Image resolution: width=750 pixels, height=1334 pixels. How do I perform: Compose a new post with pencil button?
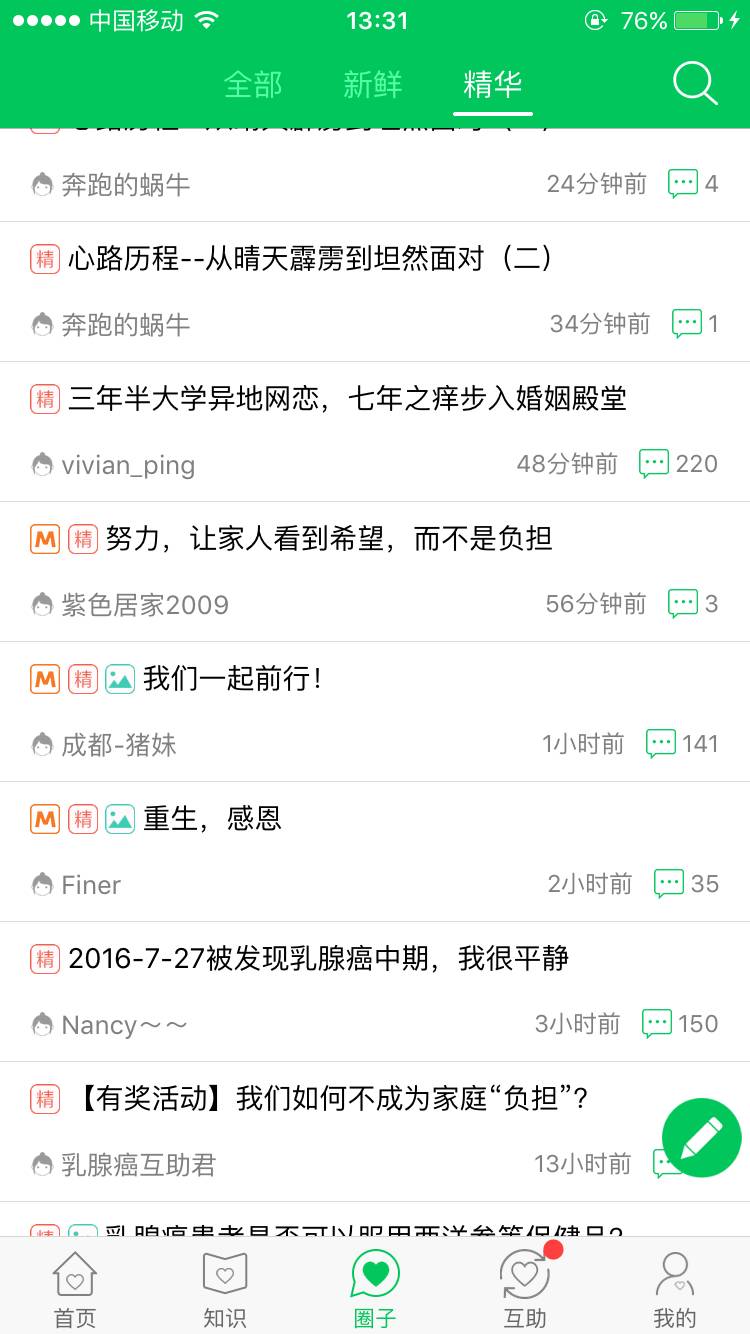pos(701,1137)
